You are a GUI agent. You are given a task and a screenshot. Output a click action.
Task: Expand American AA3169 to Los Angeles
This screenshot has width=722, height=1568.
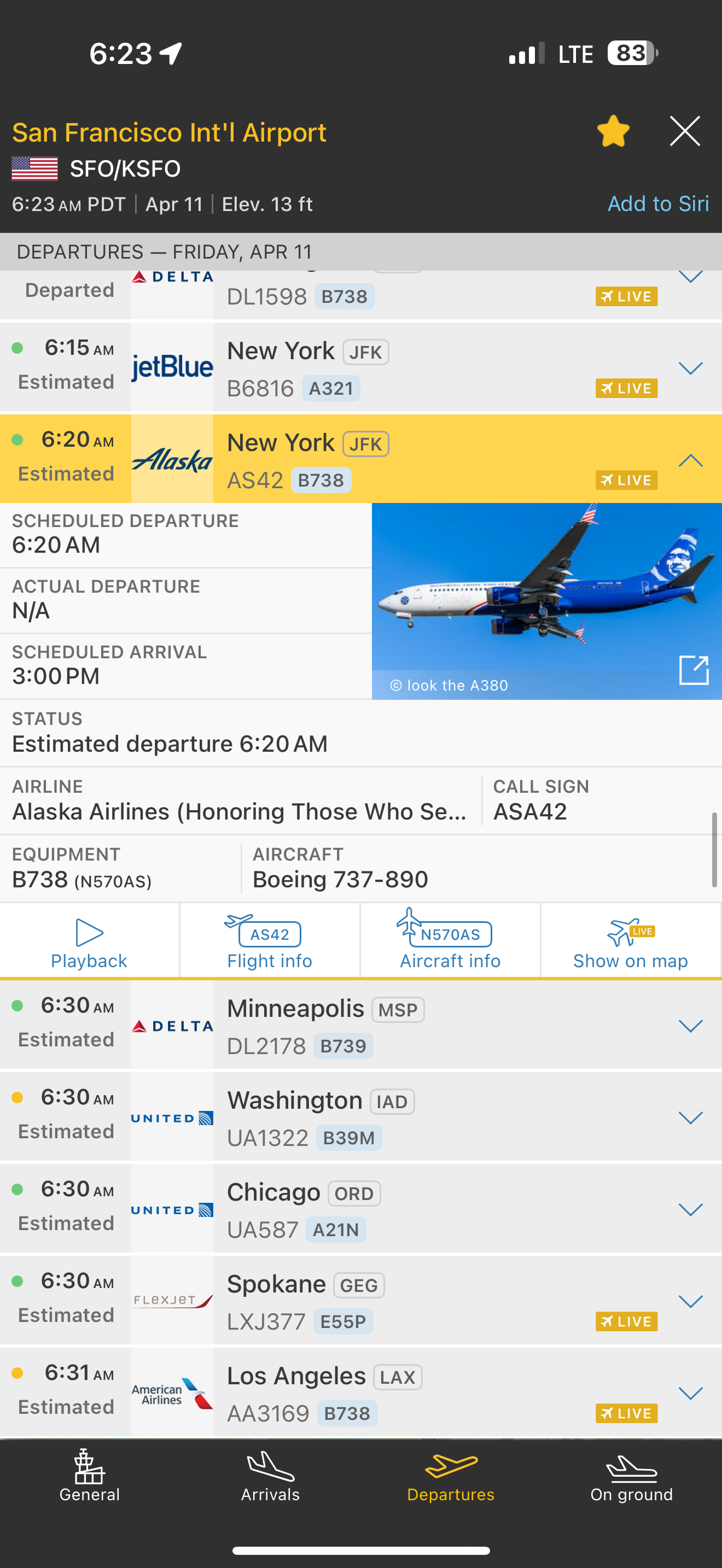(x=690, y=1393)
